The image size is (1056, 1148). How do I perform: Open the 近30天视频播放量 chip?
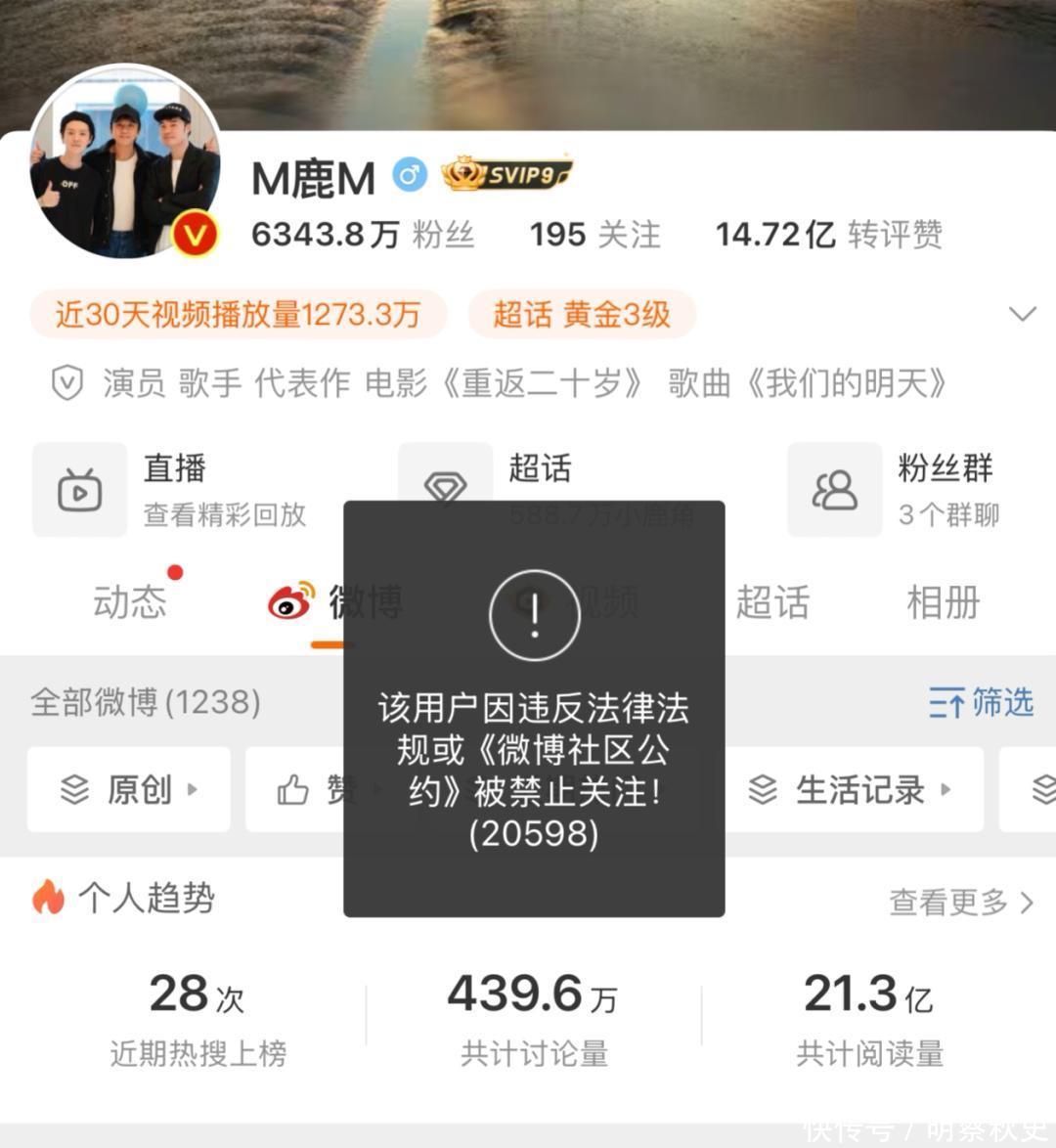coord(238,315)
